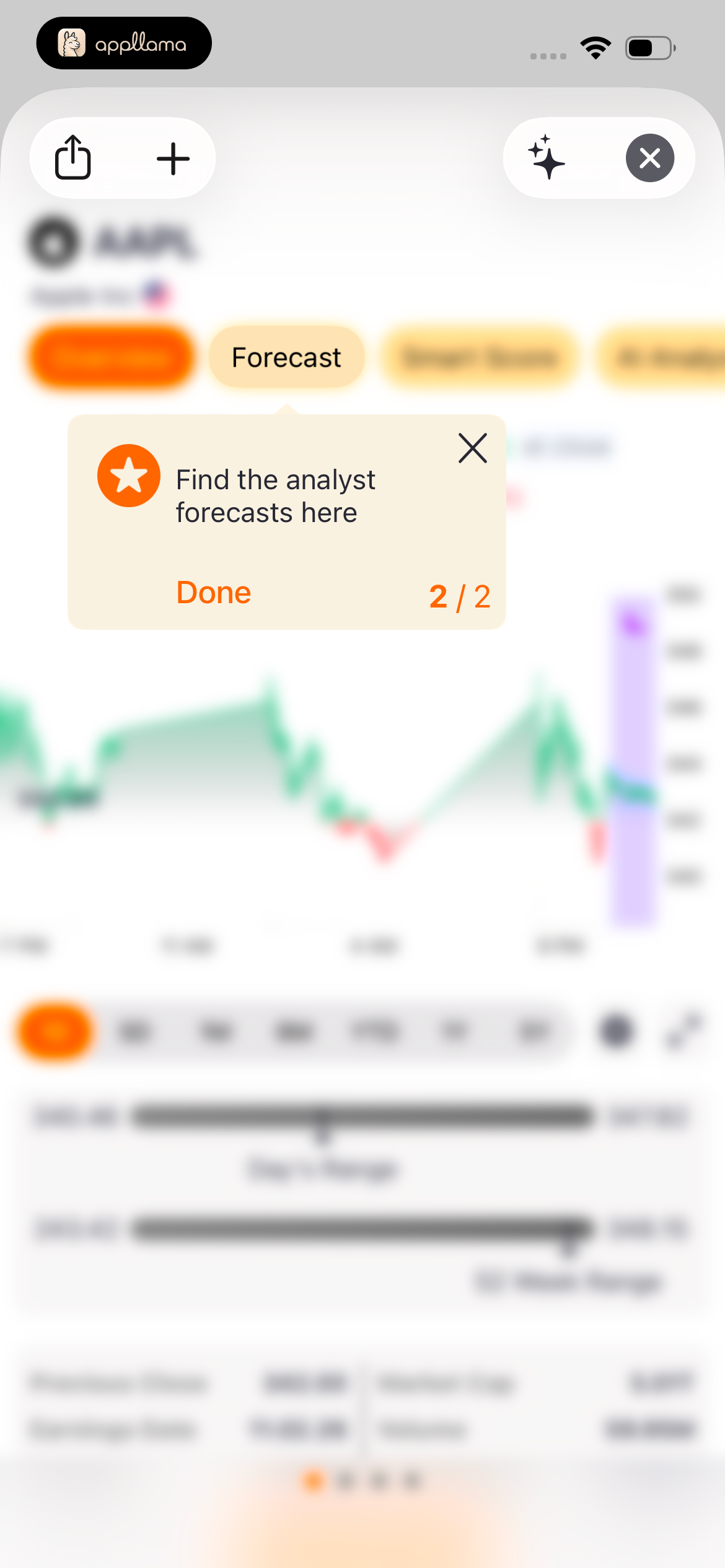Open the sparkles AI icon

547,157
